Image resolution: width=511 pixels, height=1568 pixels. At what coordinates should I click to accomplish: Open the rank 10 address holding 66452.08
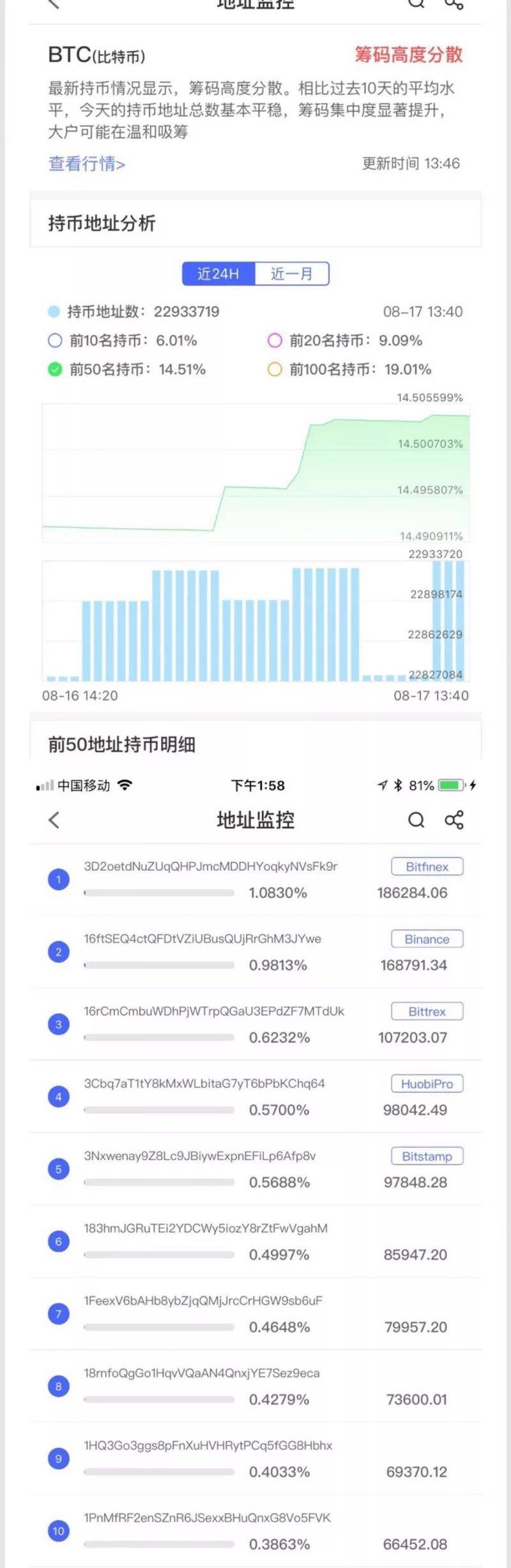pos(256,1531)
